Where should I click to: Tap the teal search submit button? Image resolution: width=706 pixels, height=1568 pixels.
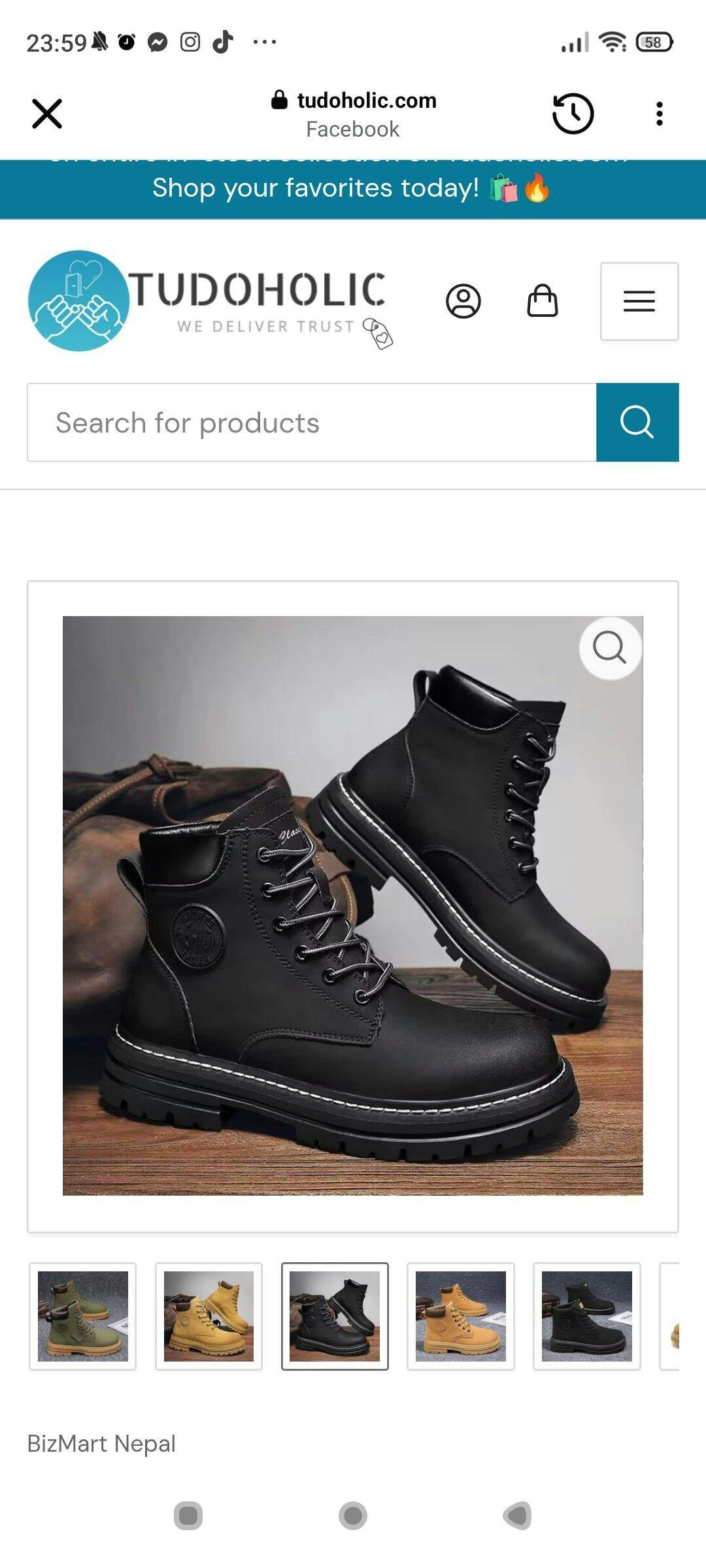637,423
